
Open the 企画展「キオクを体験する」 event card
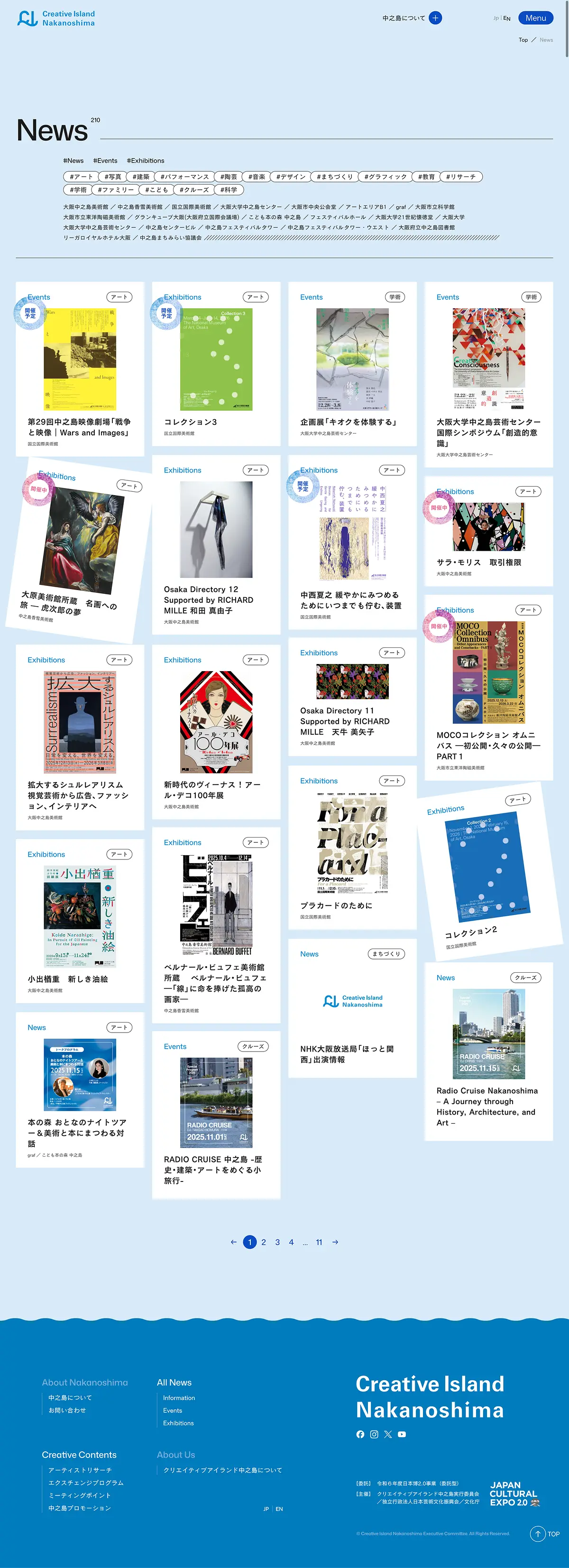tap(352, 365)
